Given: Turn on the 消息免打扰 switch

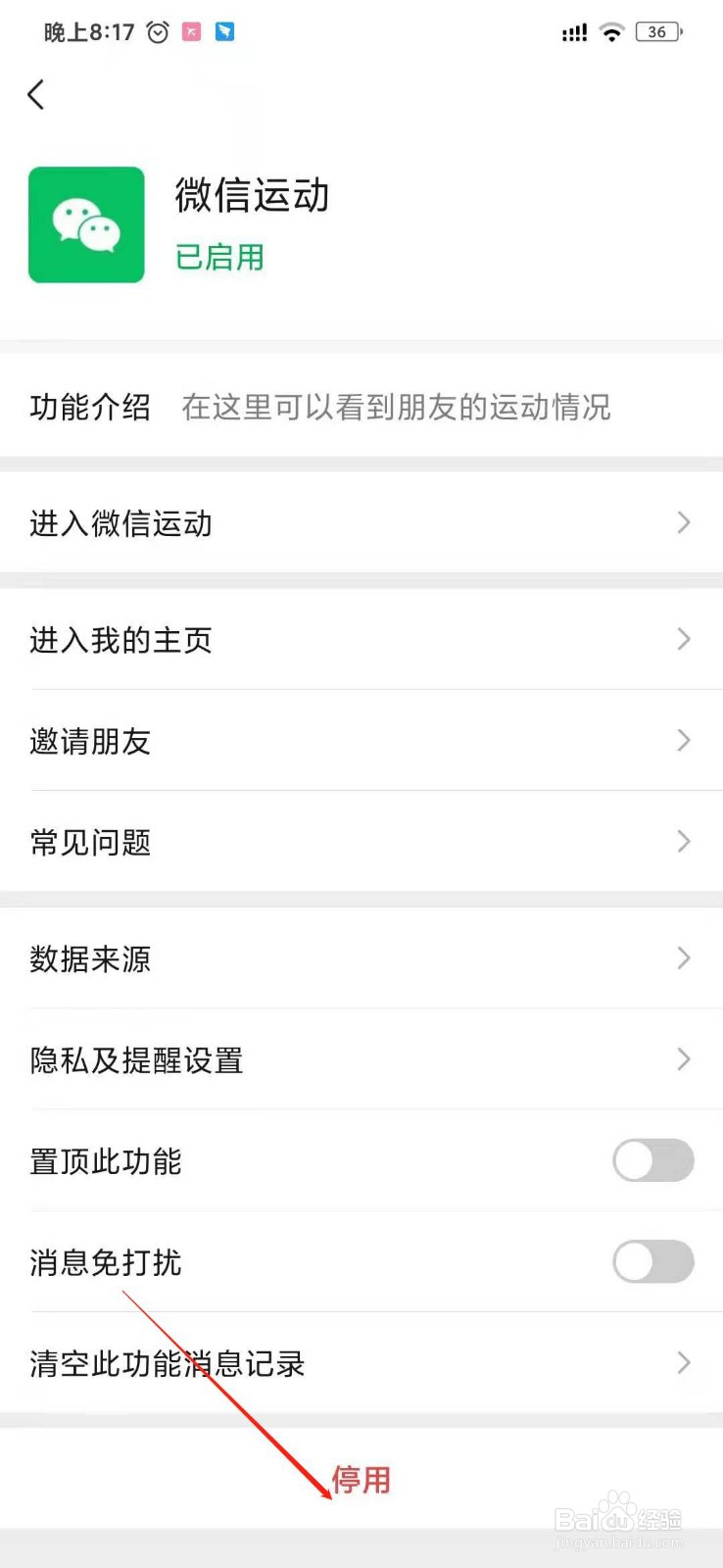Looking at the screenshot, I should tap(652, 1262).
